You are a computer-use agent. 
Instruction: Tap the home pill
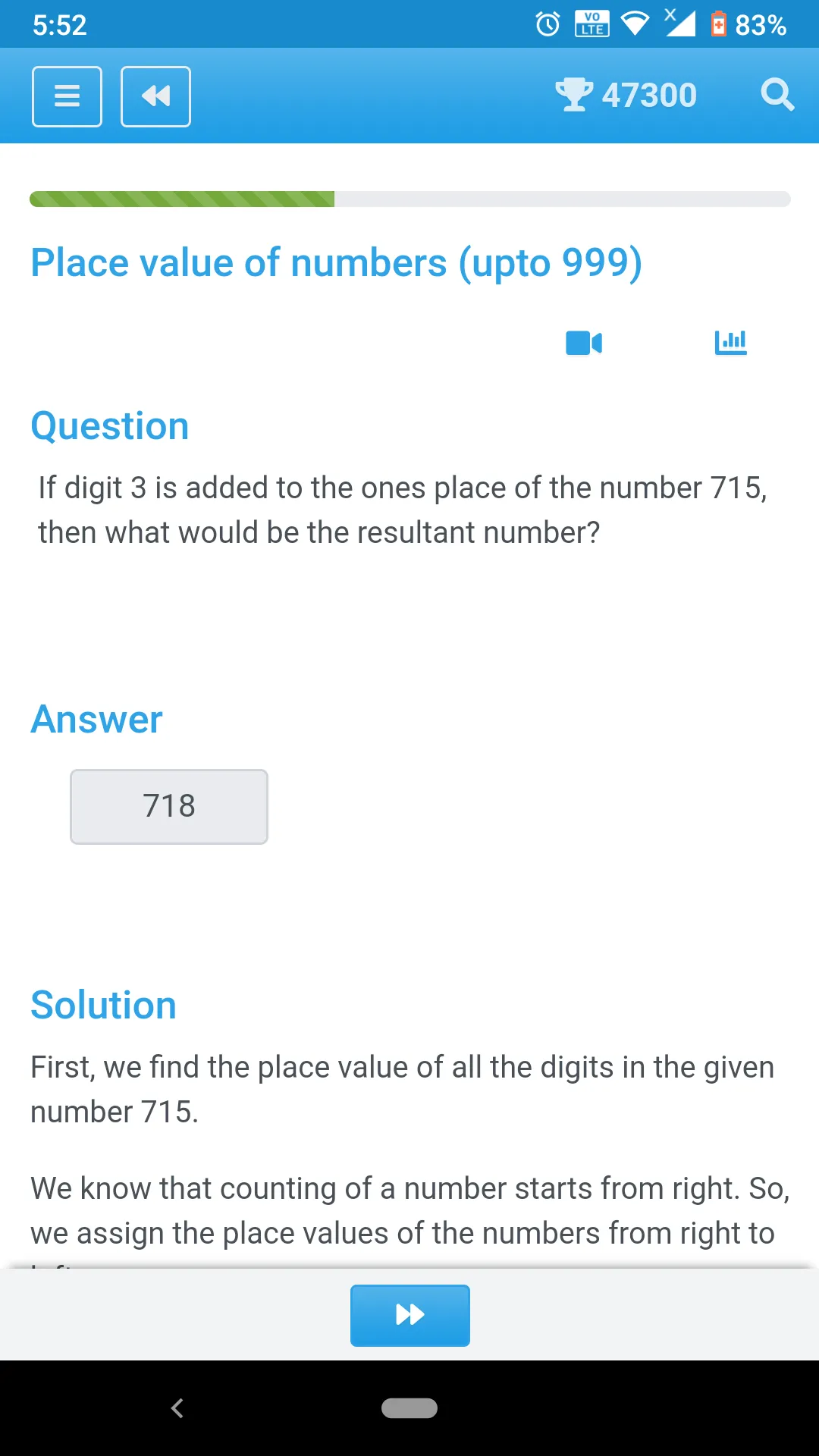[x=409, y=1408]
